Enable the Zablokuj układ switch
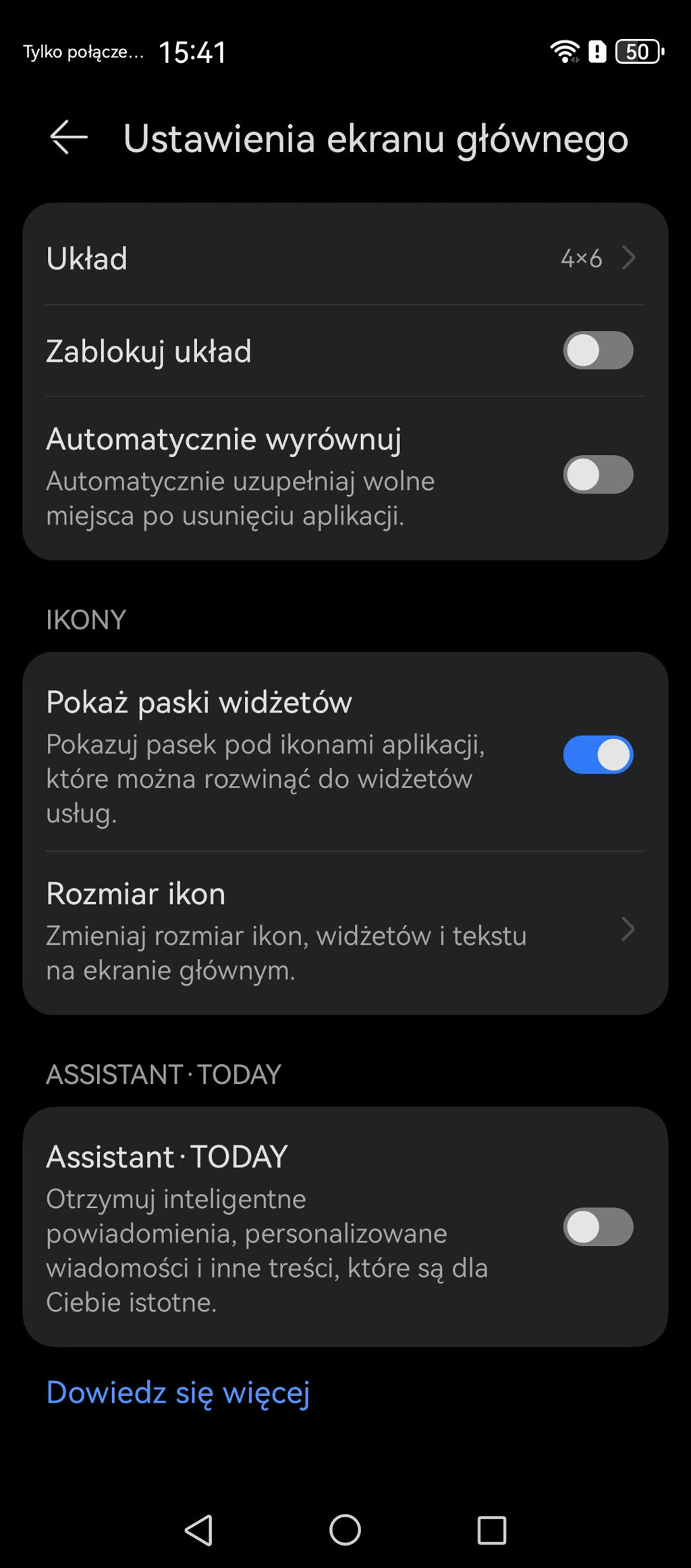Image resolution: width=691 pixels, height=1568 pixels. coord(597,350)
